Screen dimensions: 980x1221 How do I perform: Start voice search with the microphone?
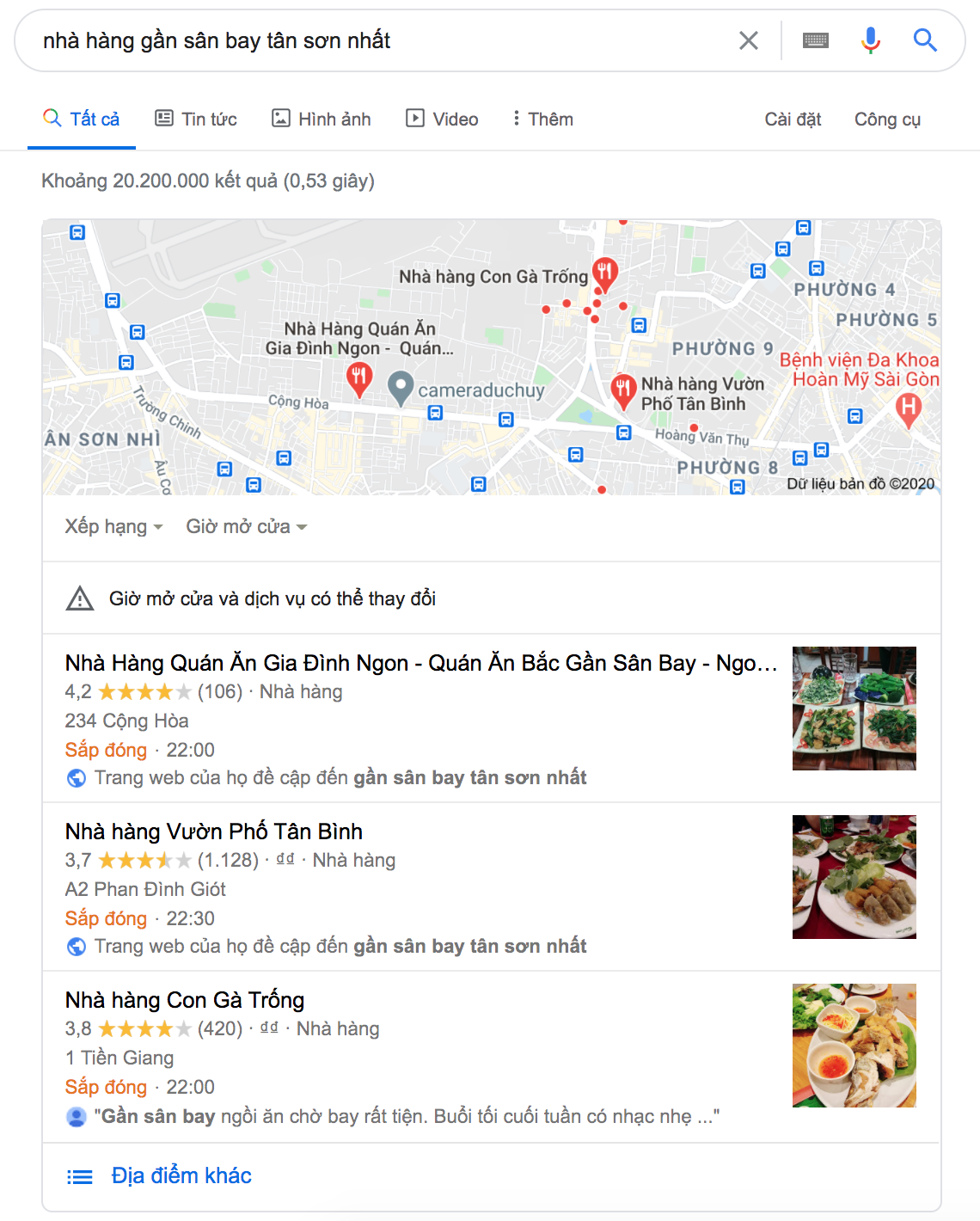(870, 40)
